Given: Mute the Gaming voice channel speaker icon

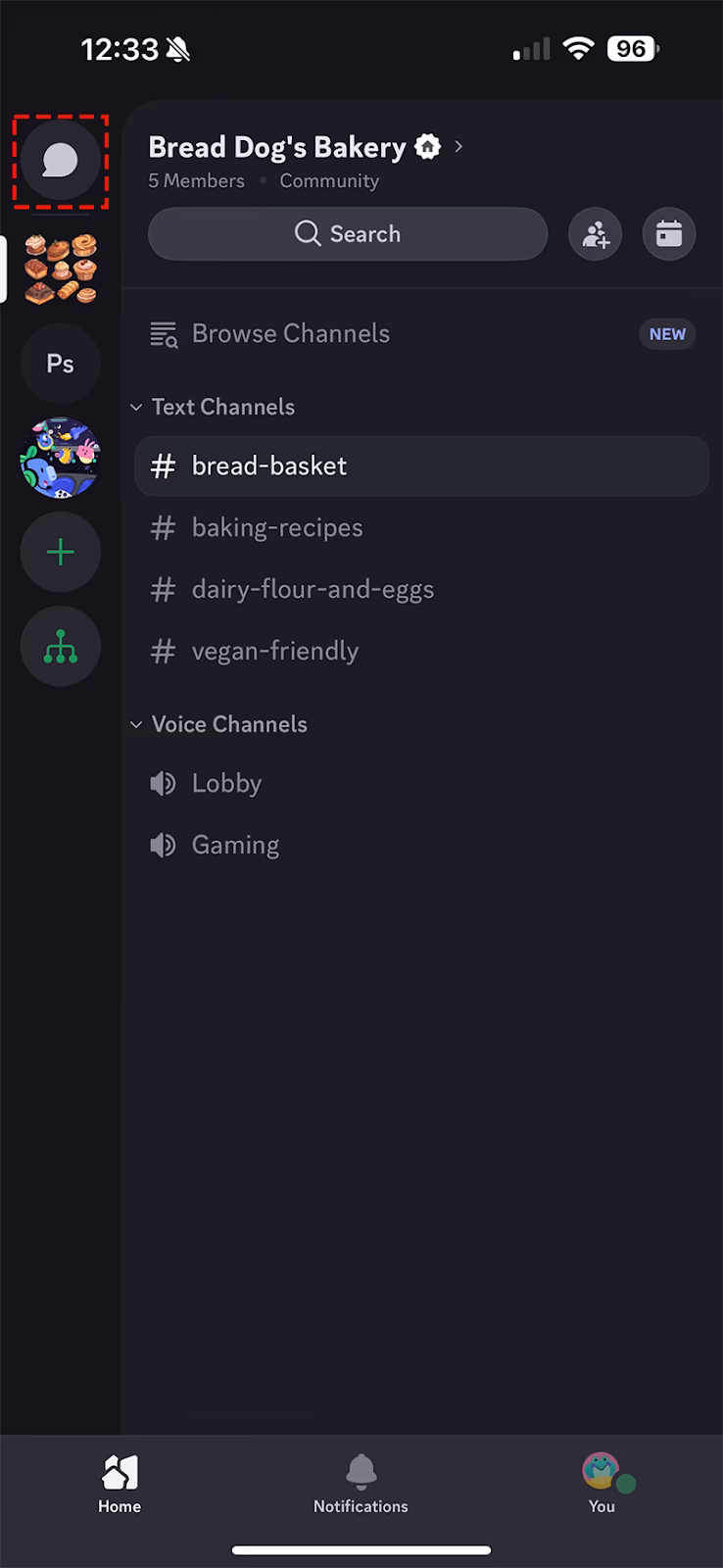Looking at the screenshot, I should pyautogui.click(x=163, y=845).
